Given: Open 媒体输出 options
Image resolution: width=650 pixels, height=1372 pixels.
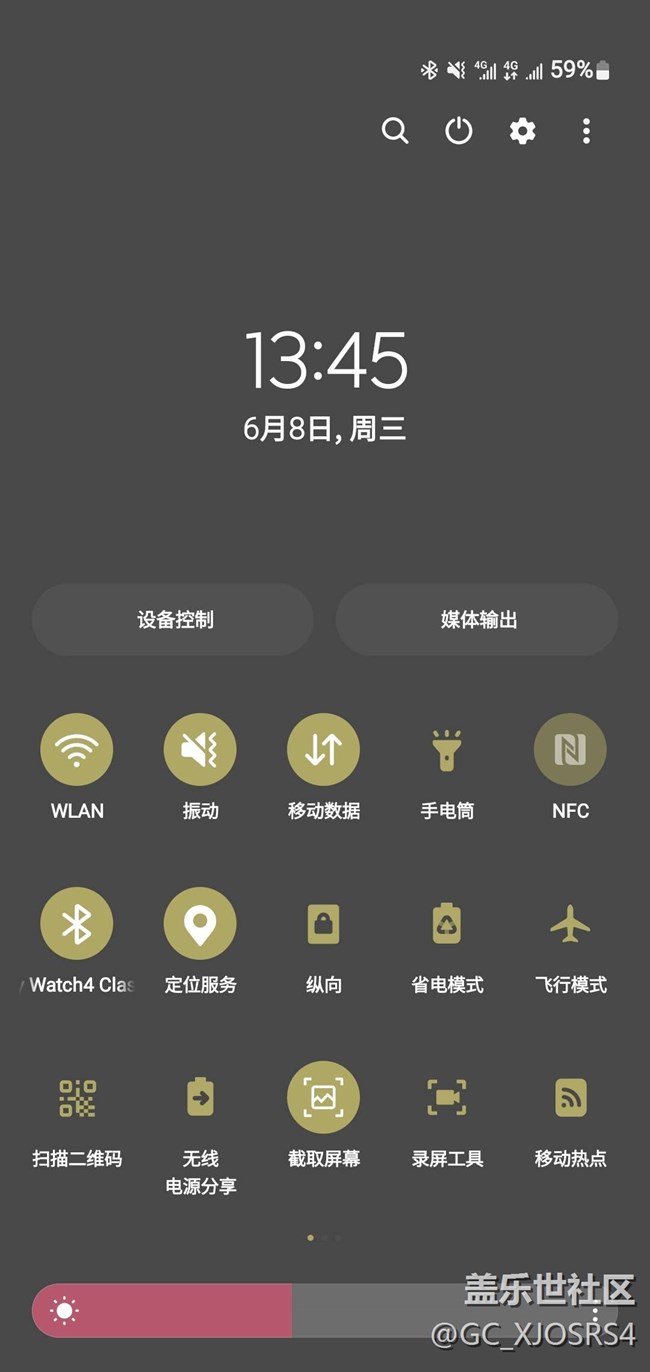Looking at the screenshot, I should pos(478,620).
